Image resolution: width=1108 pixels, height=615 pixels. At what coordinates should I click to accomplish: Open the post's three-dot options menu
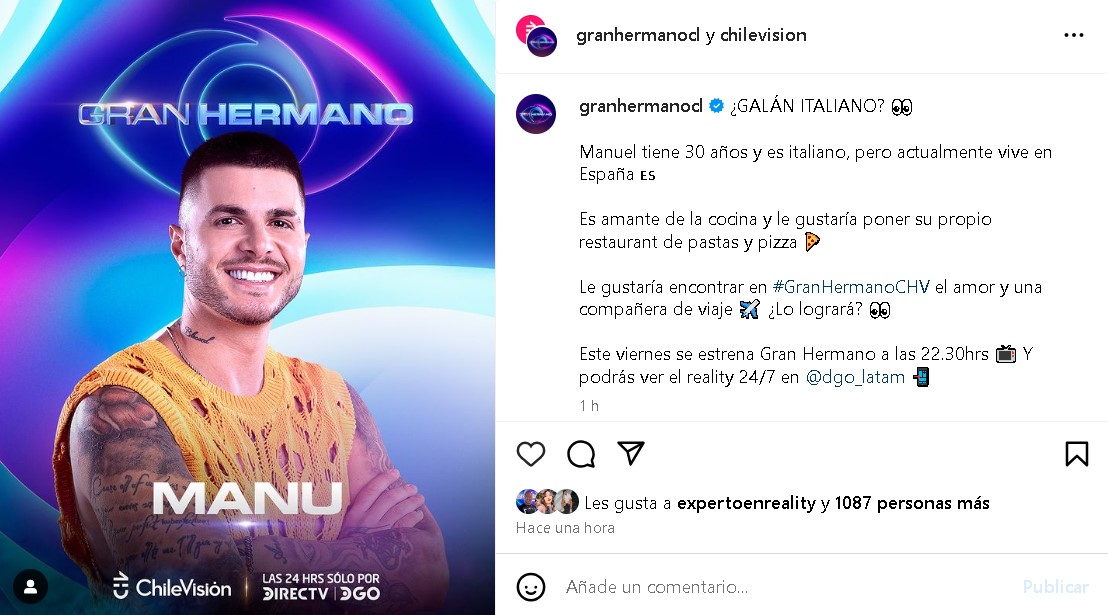(x=1073, y=35)
